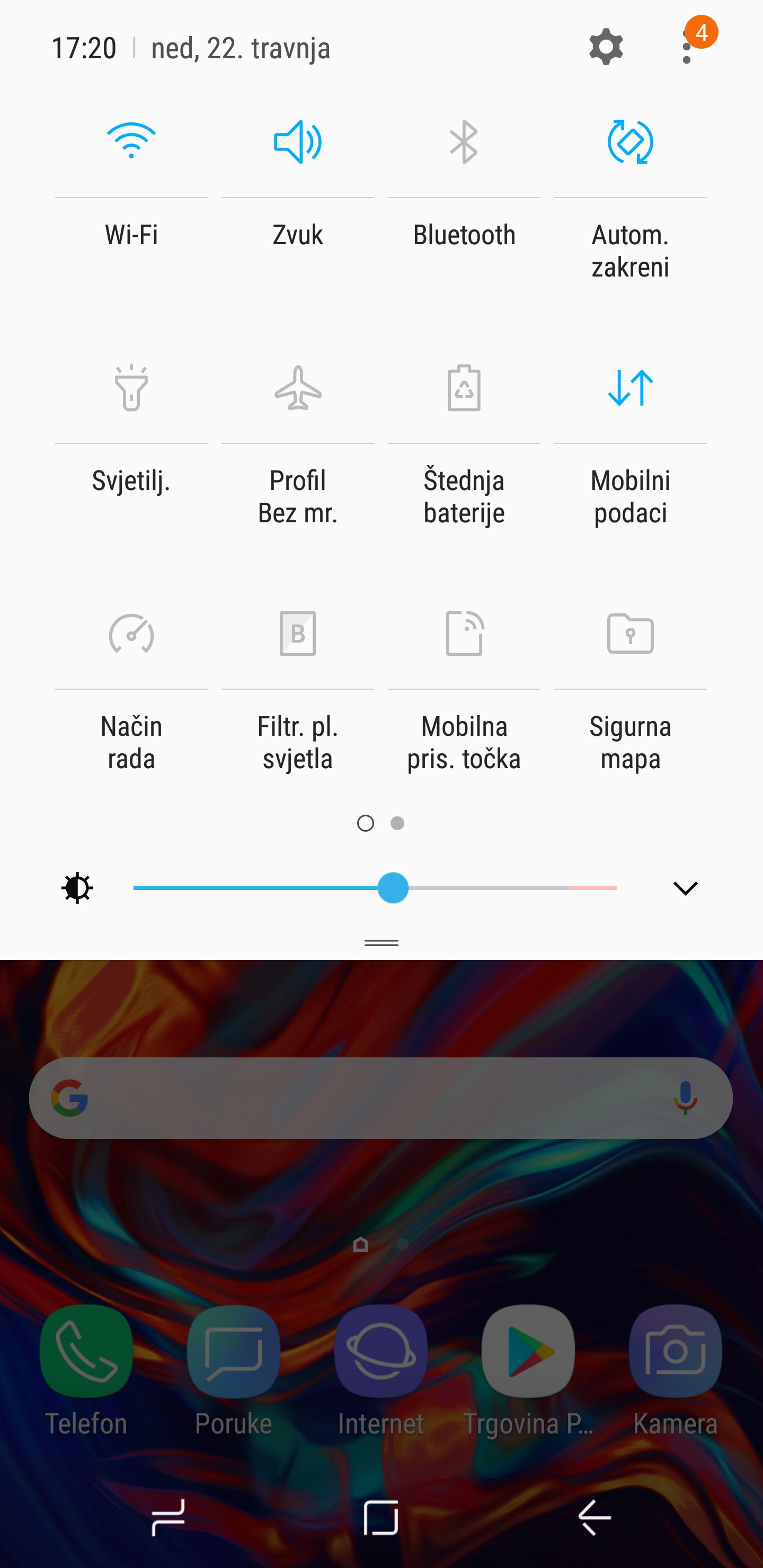Enable Profil Bez mr. airplane mode

(297, 388)
